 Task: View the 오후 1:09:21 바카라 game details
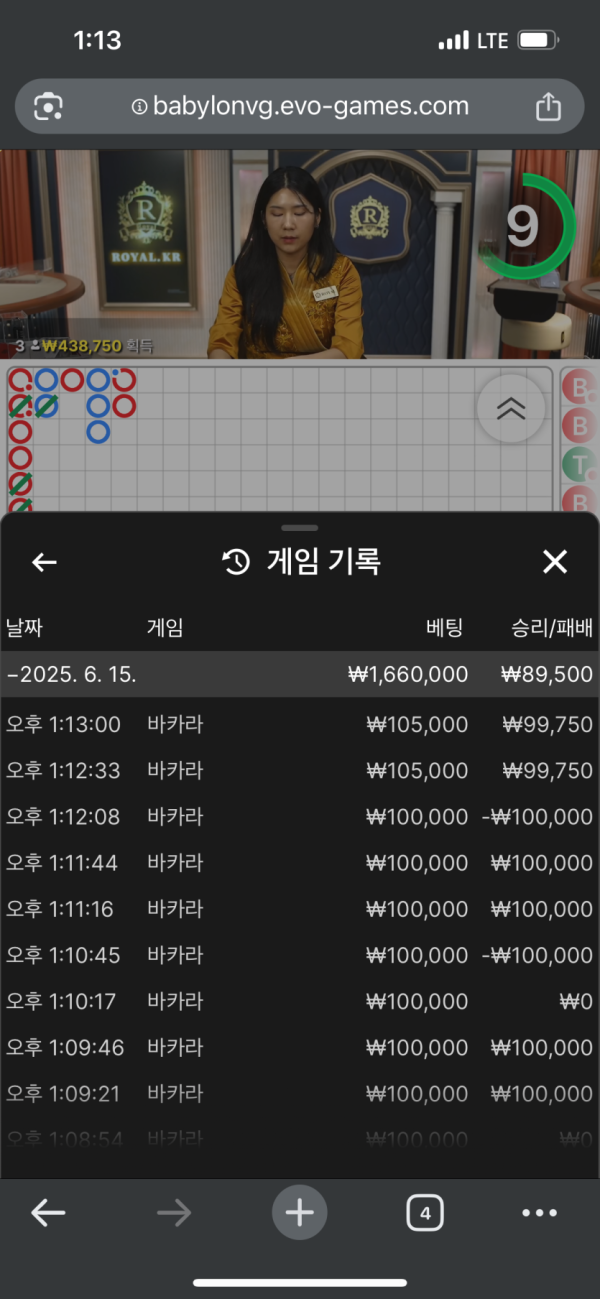(x=300, y=1092)
